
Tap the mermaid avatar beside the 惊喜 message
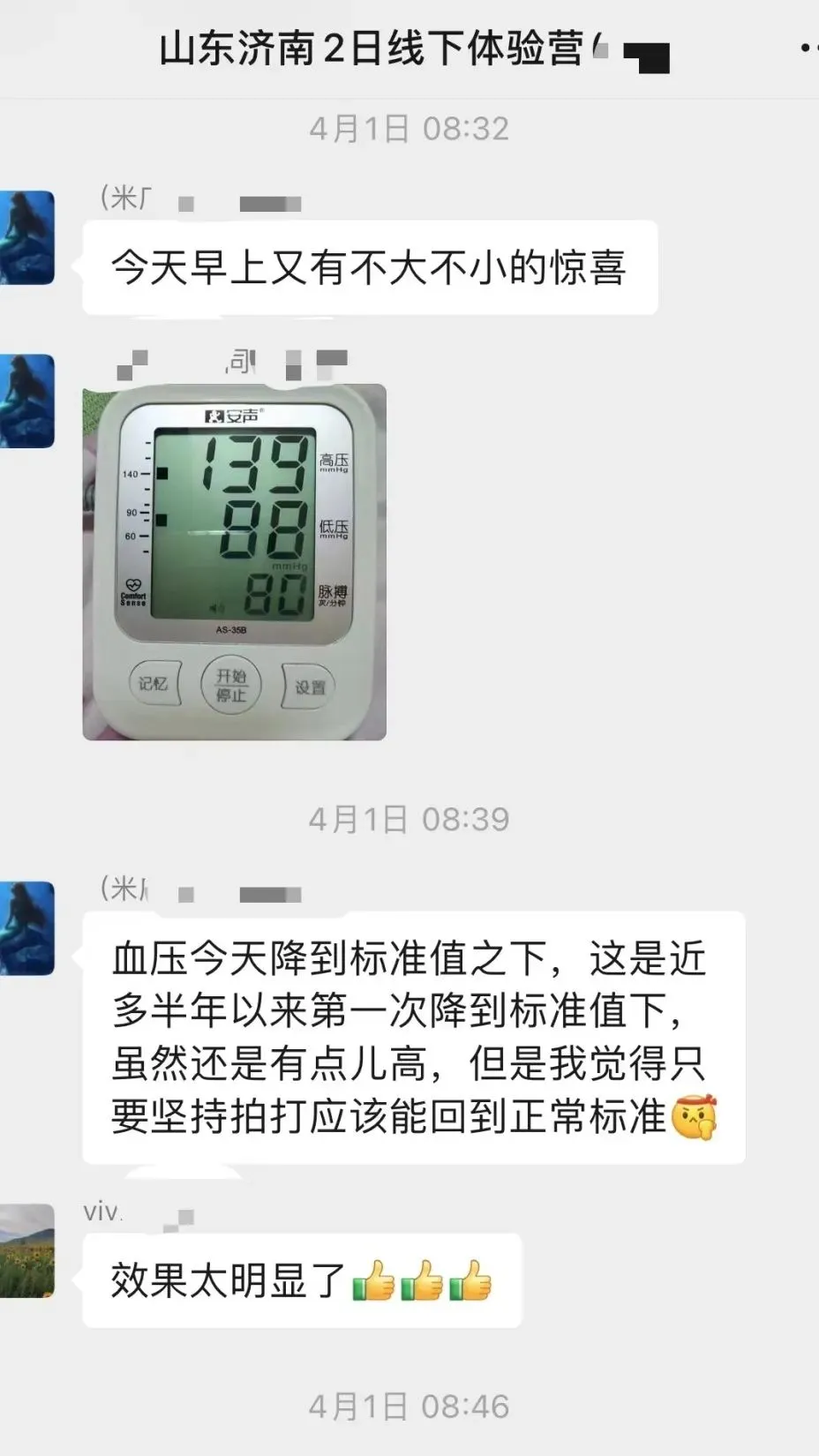click(x=26, y=237)
